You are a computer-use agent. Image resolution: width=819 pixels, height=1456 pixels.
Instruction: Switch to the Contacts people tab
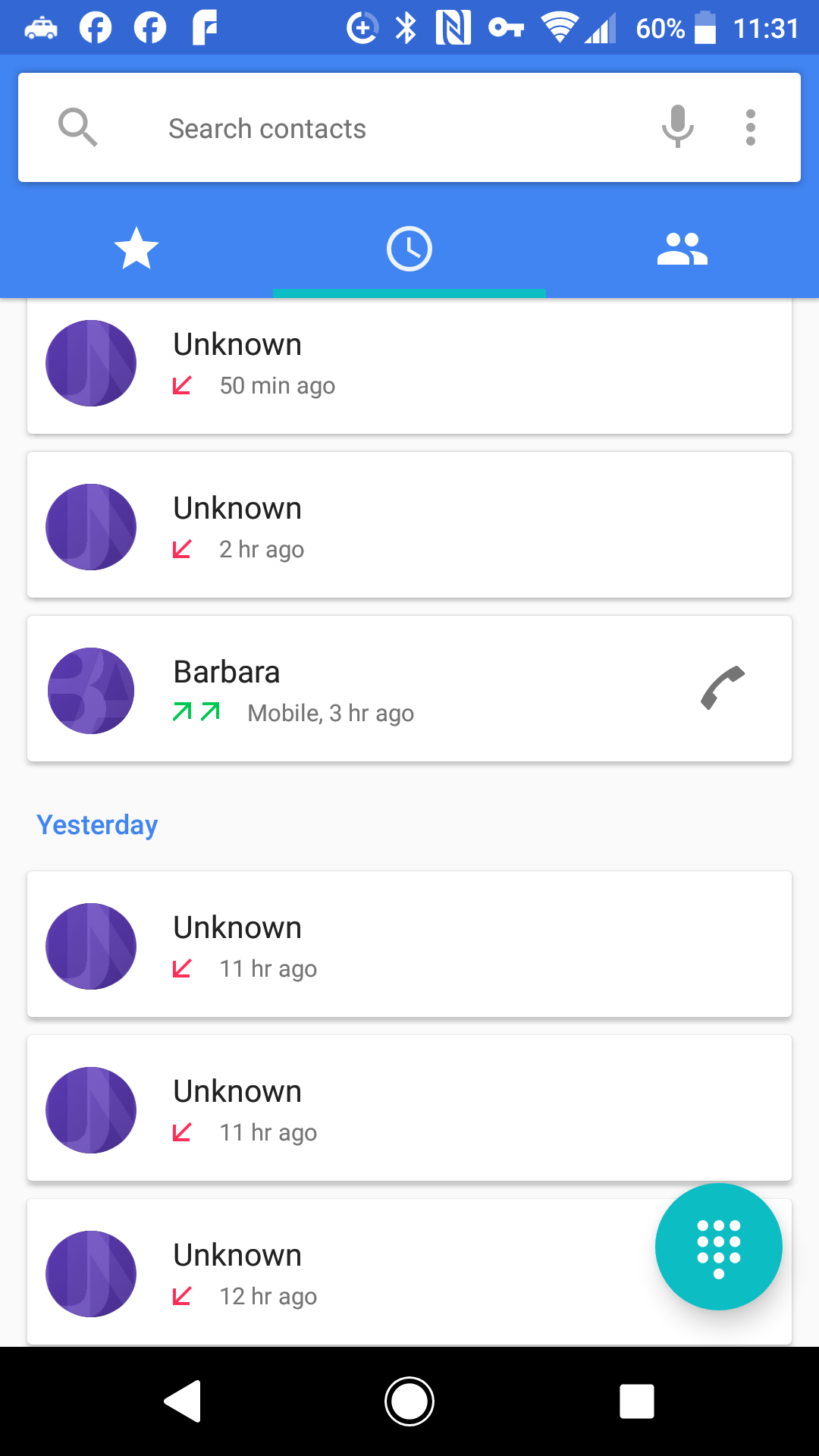[x=682, y=247]
